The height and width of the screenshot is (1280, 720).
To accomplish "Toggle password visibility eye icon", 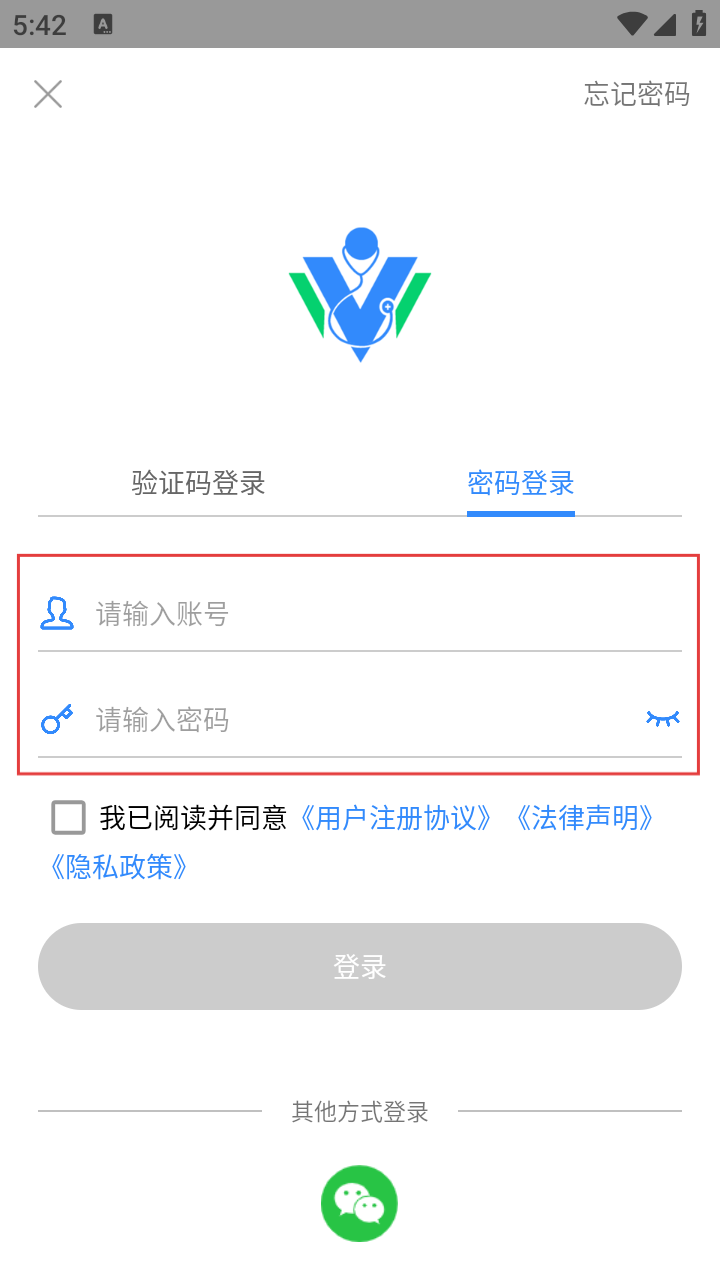I will coord(662,717).
